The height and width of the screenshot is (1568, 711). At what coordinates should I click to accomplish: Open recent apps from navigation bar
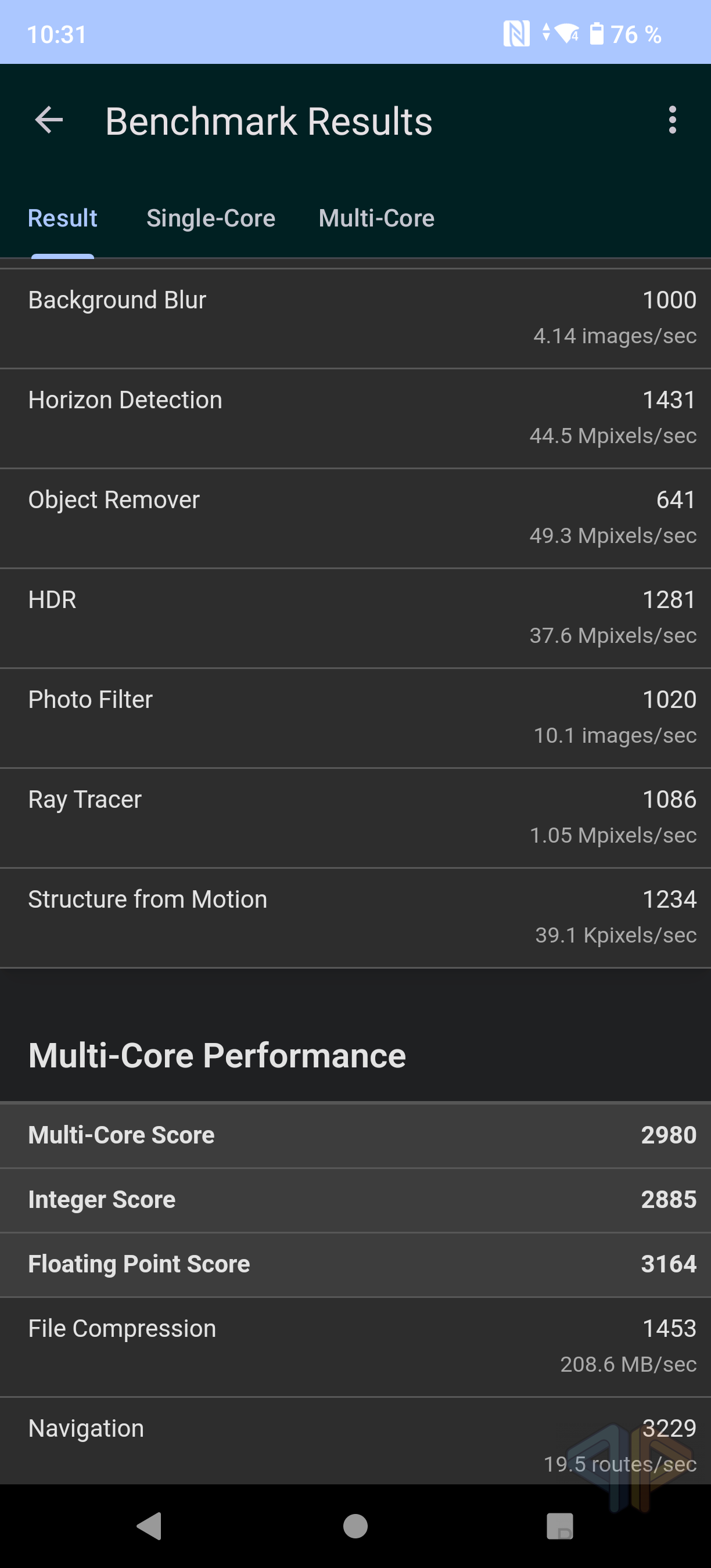pyautogui.click(x=560, y=1526)
